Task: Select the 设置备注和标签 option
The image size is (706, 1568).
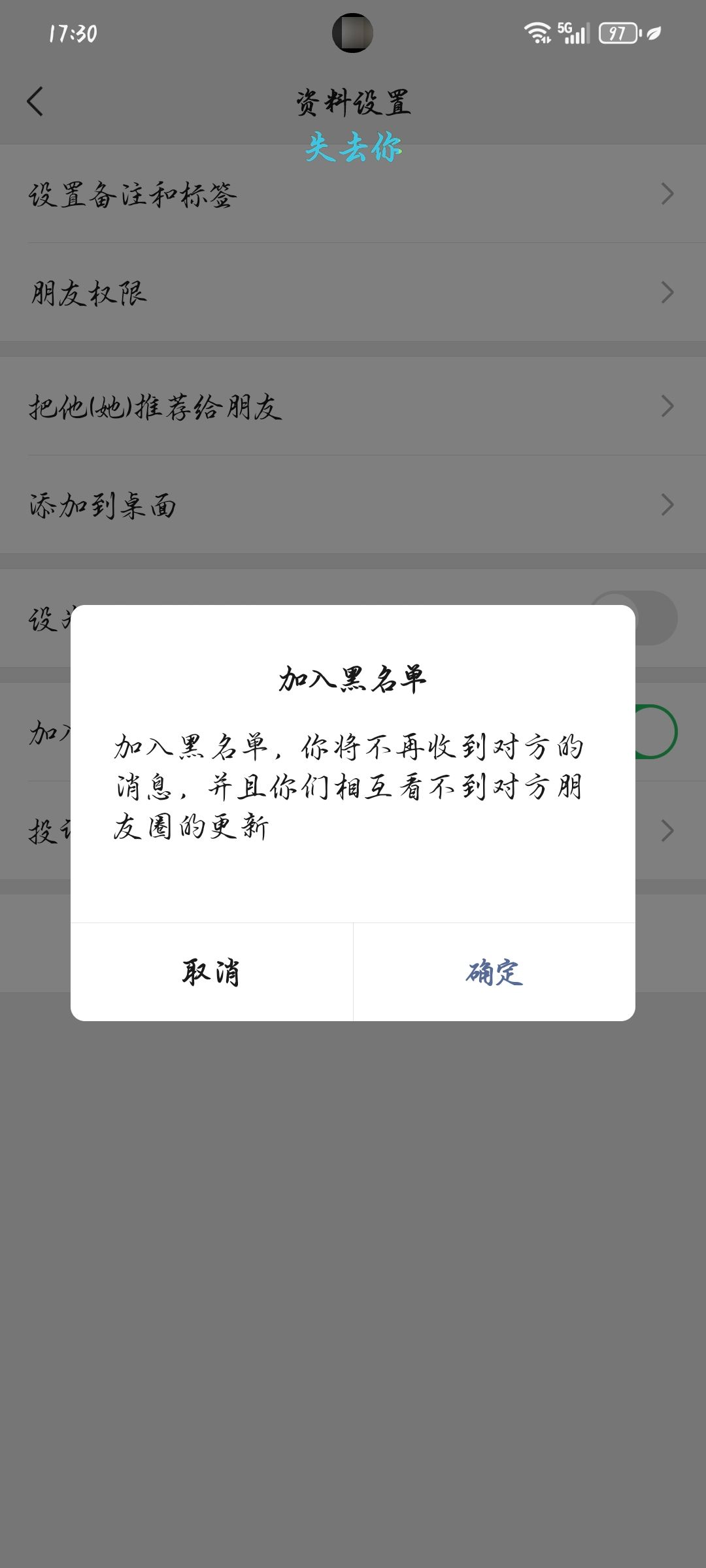Action: pyautogui.click(x=134, y=193)
